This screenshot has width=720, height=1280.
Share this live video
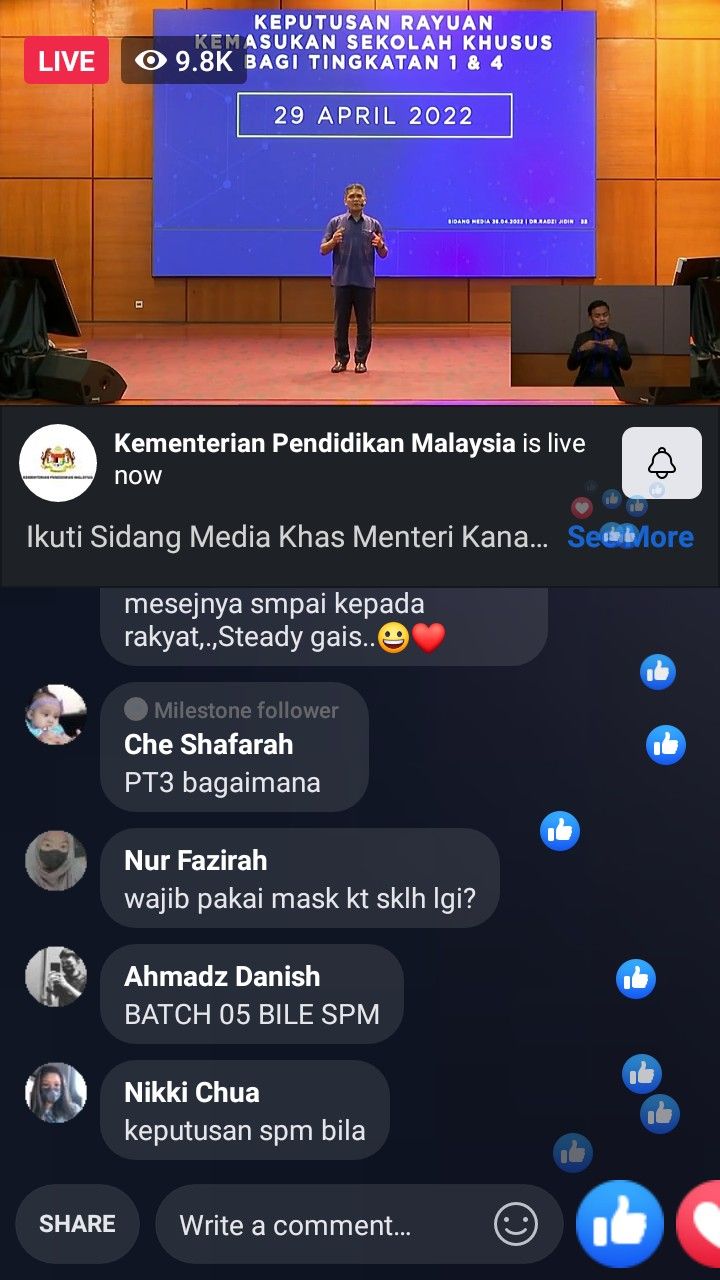(77, 1224)
